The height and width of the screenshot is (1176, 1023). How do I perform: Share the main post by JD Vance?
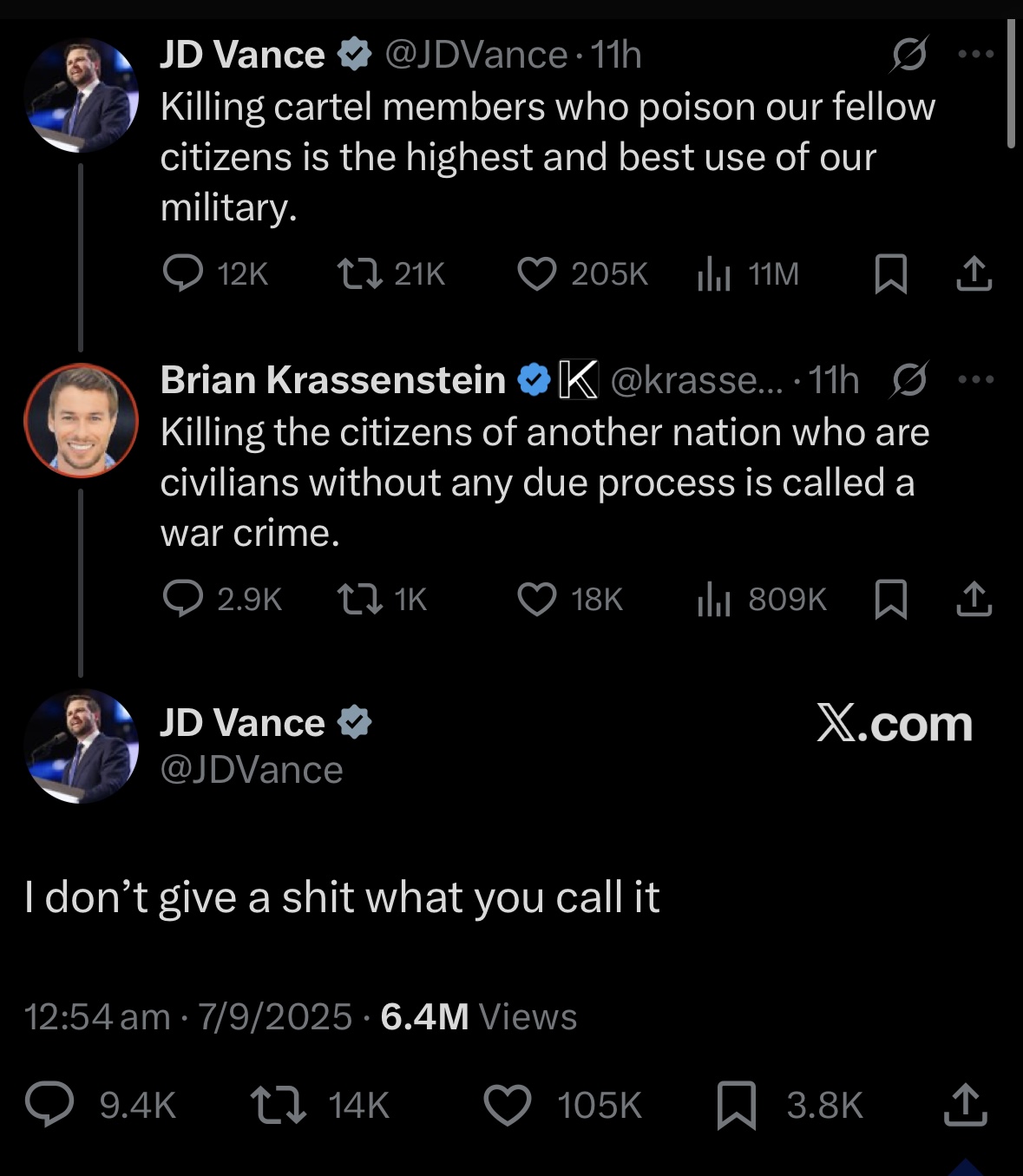(x=965, y=1105)
